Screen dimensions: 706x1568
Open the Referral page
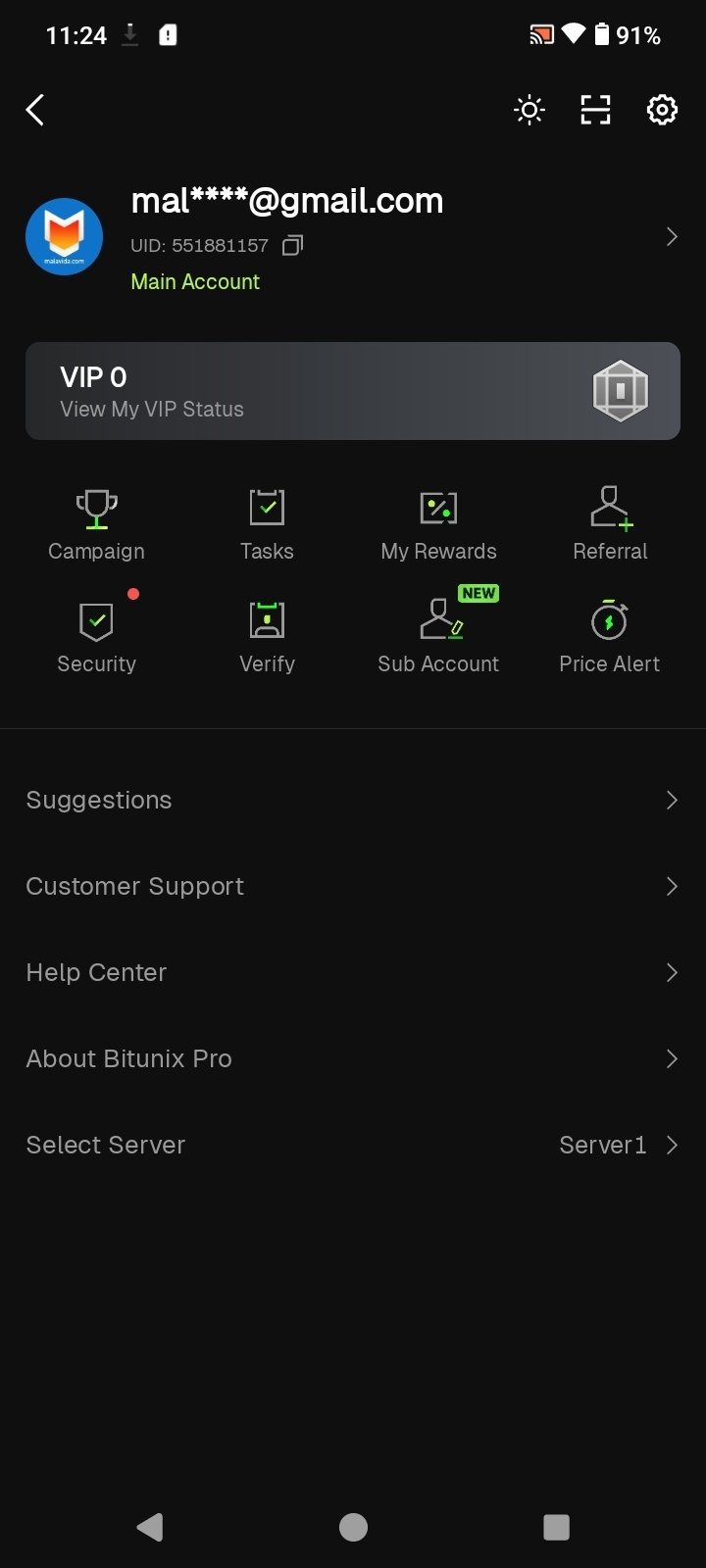click(610, 524)
